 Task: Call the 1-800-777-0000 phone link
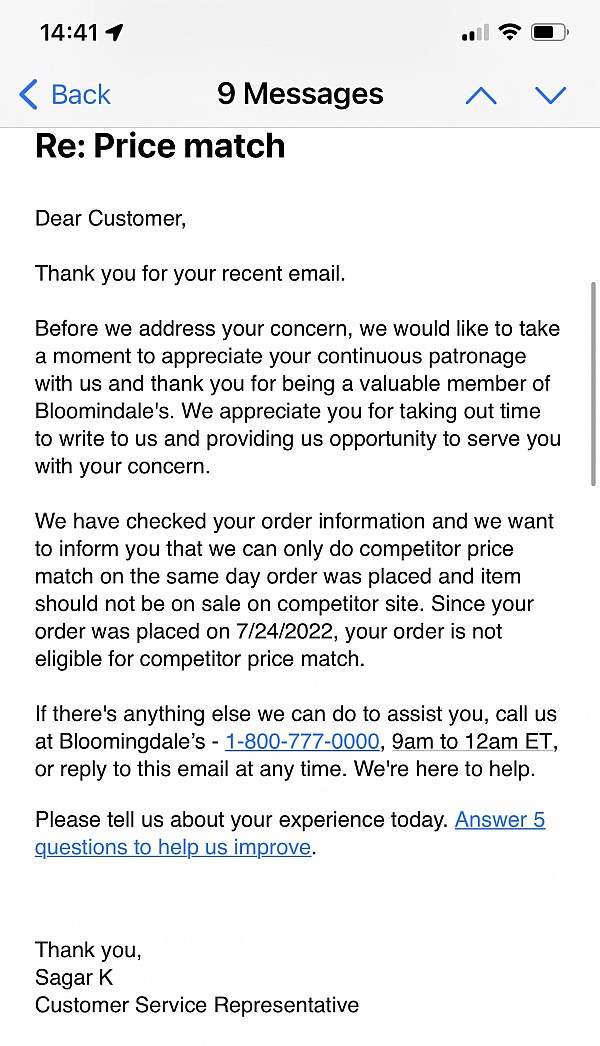302,741
